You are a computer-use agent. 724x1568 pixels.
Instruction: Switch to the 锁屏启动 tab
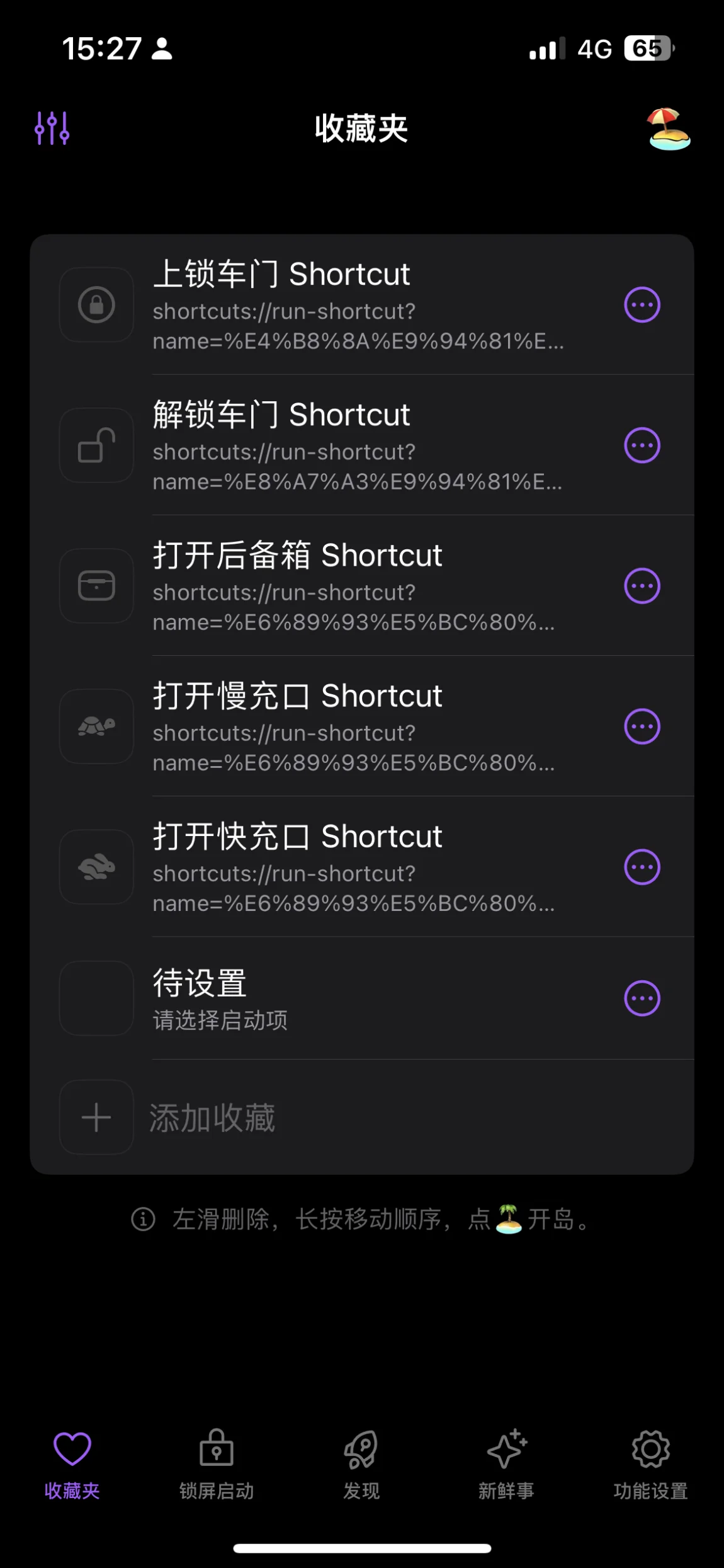(217, 1464)
